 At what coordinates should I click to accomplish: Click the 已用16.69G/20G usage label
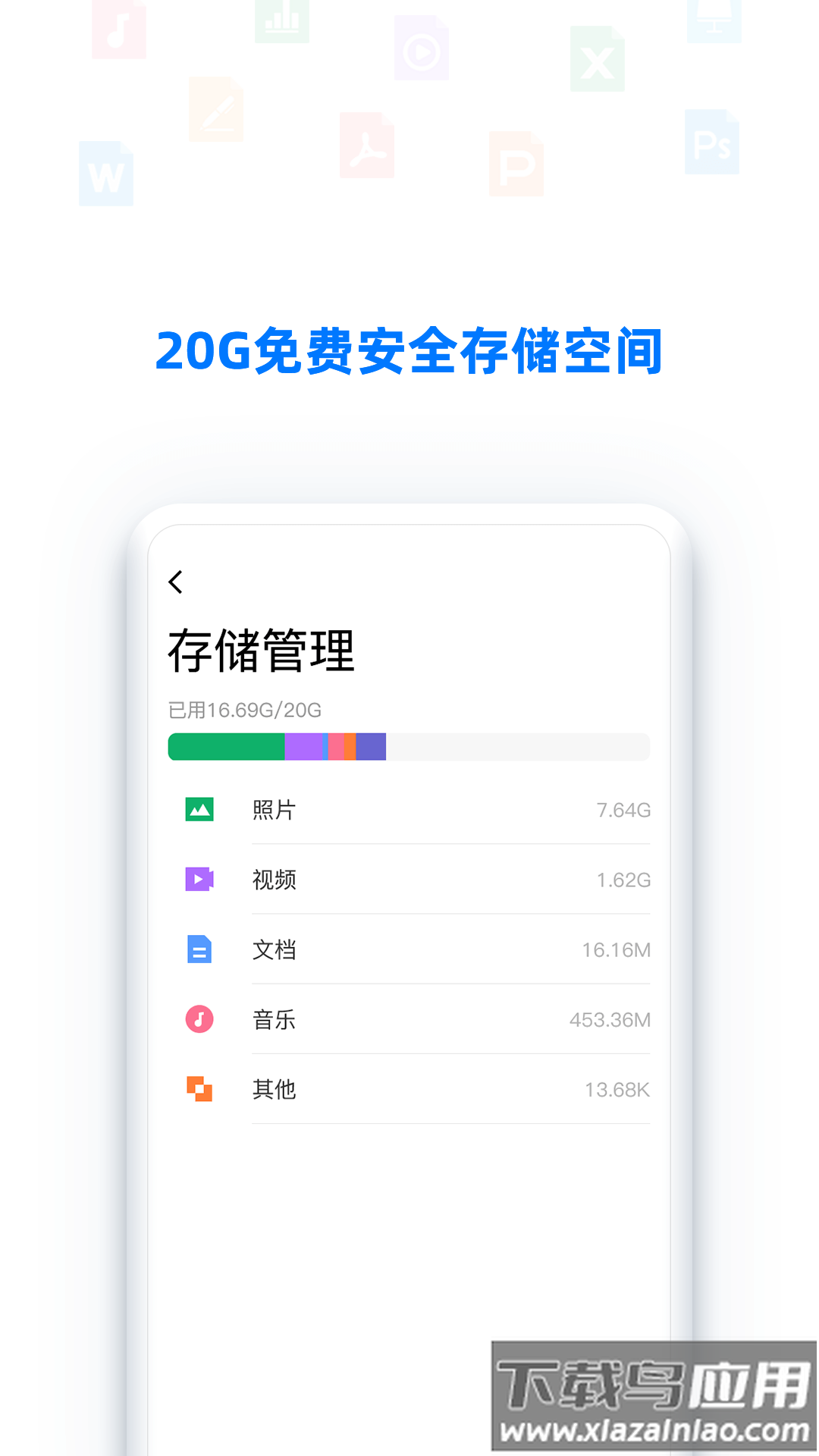coord(244,710)
